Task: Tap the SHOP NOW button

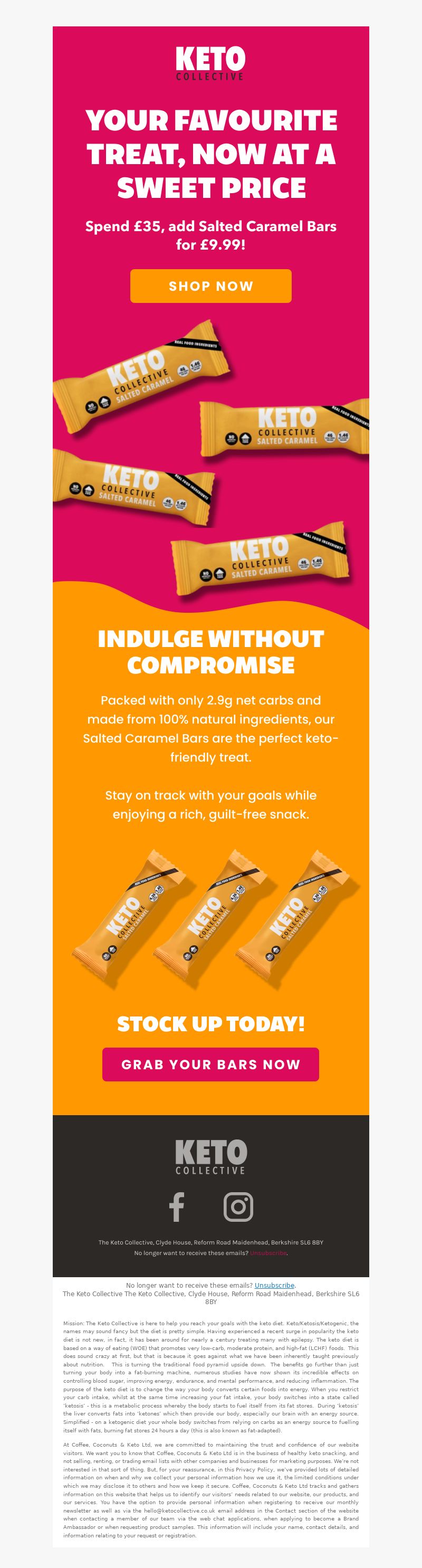Action: (x=210, y=286)
